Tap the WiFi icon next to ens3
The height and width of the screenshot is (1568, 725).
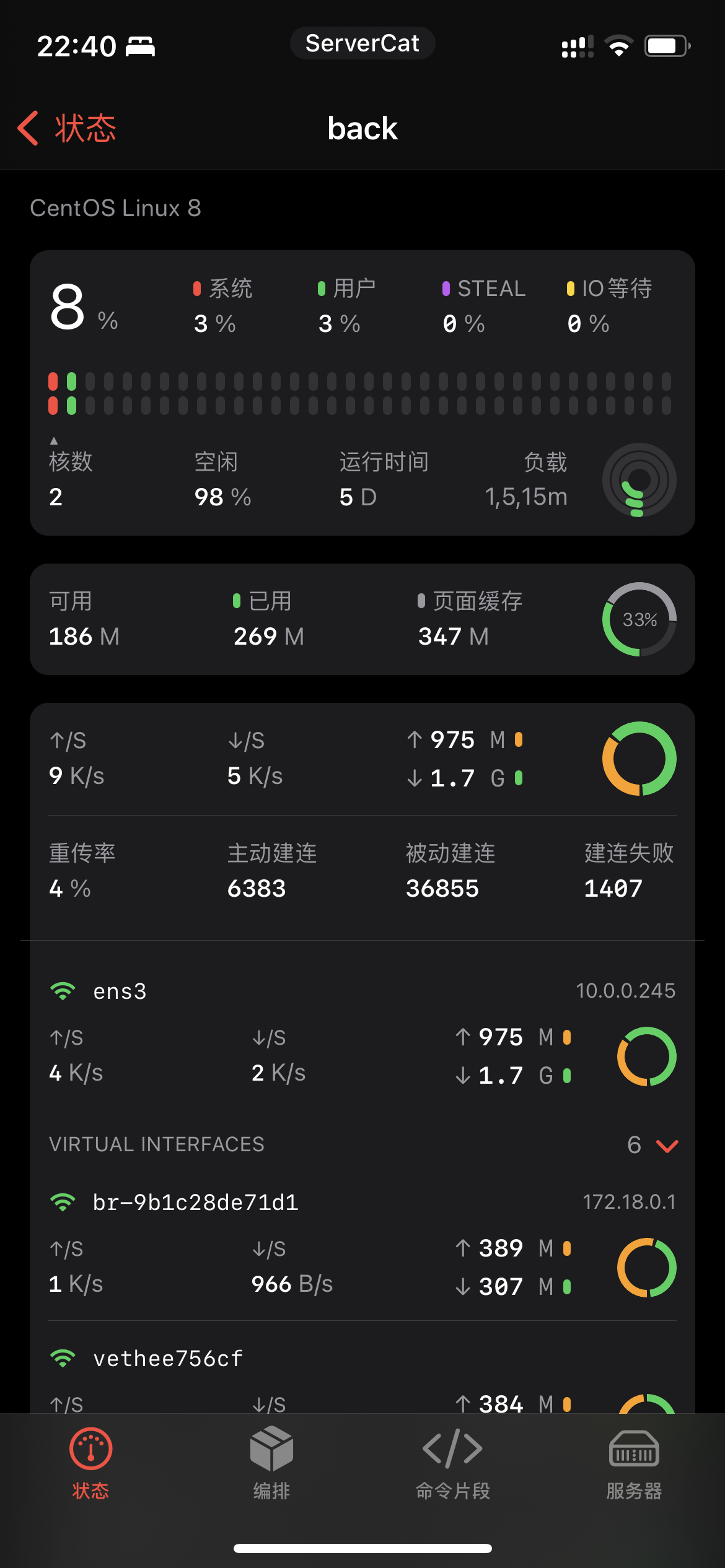tap(63, 990)
